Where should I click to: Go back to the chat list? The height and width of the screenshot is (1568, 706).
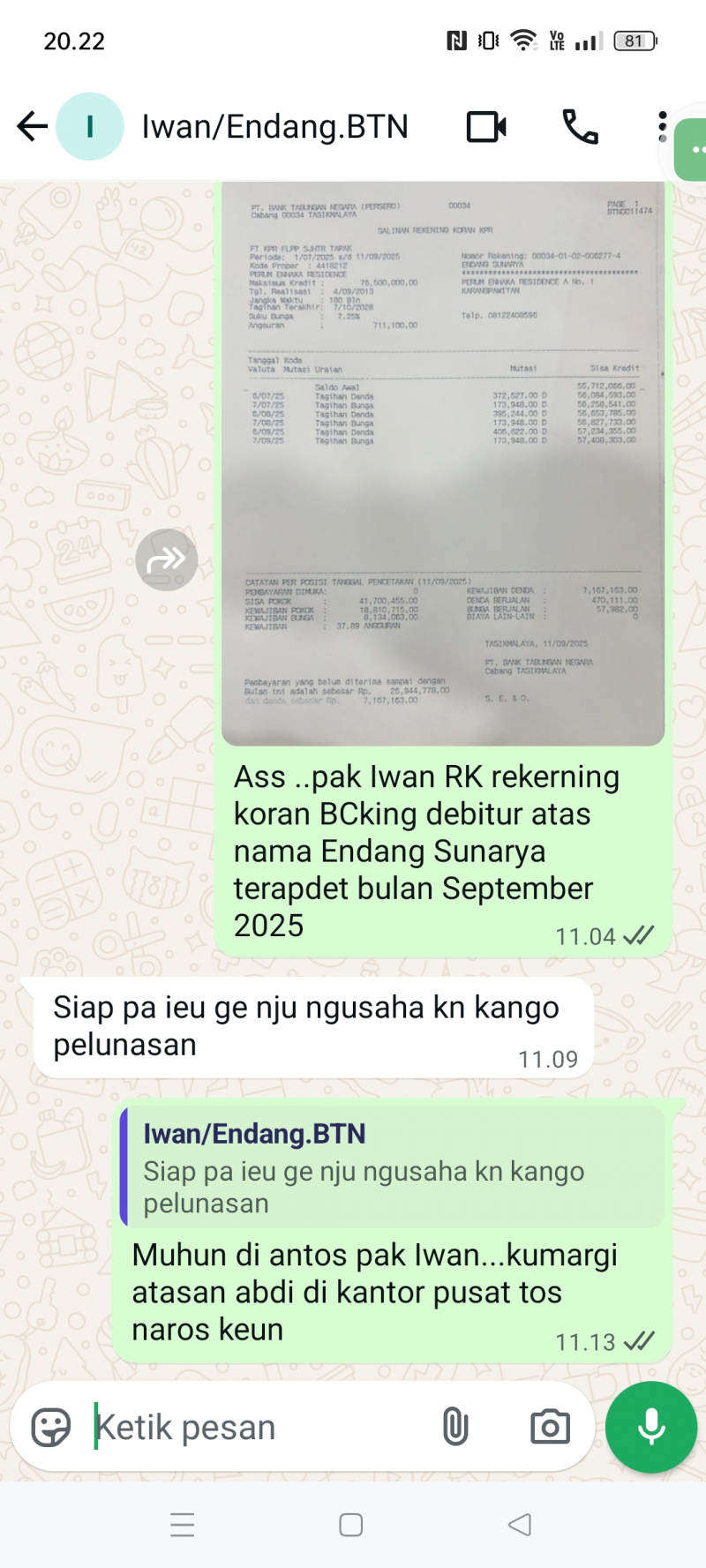coord(32,127)
